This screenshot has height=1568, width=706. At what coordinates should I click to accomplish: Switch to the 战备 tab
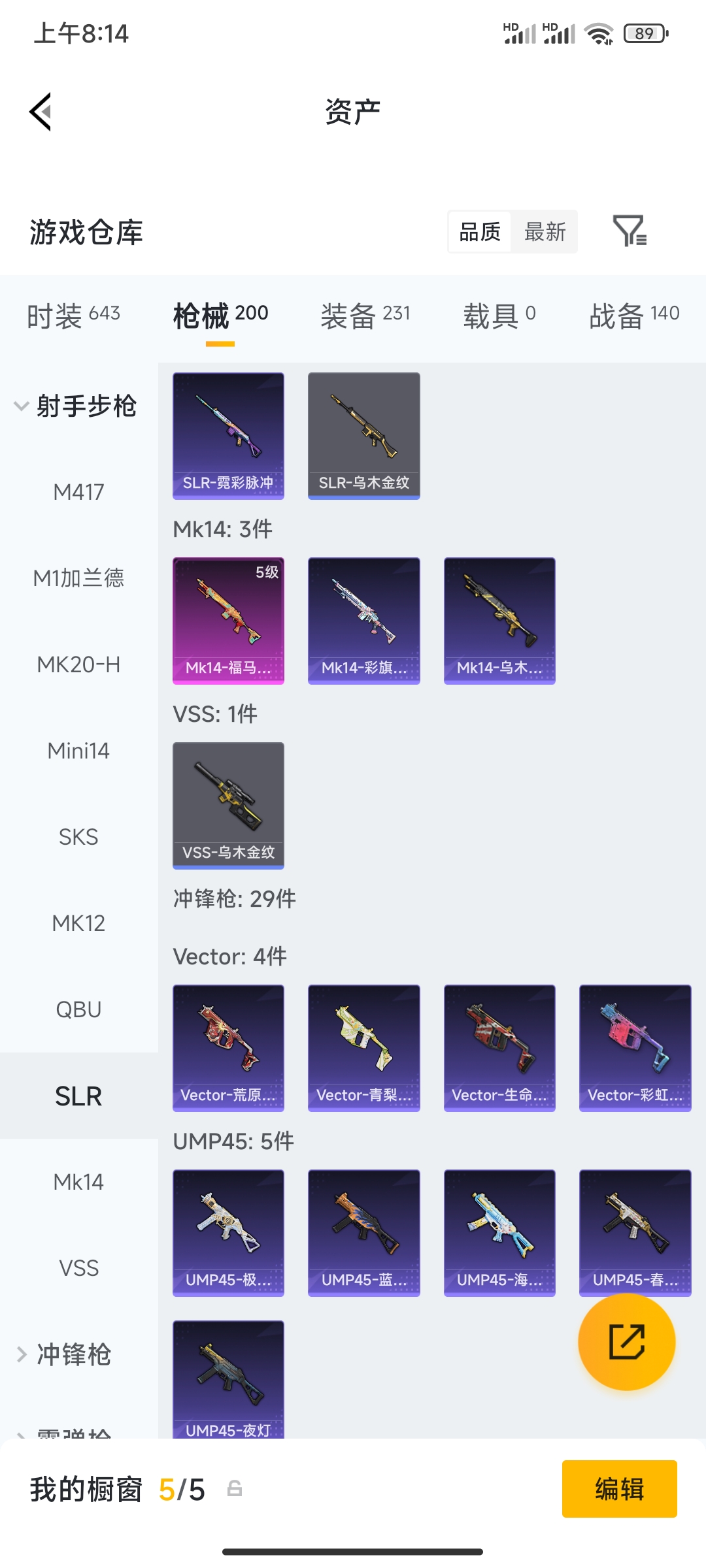point(634,316)
